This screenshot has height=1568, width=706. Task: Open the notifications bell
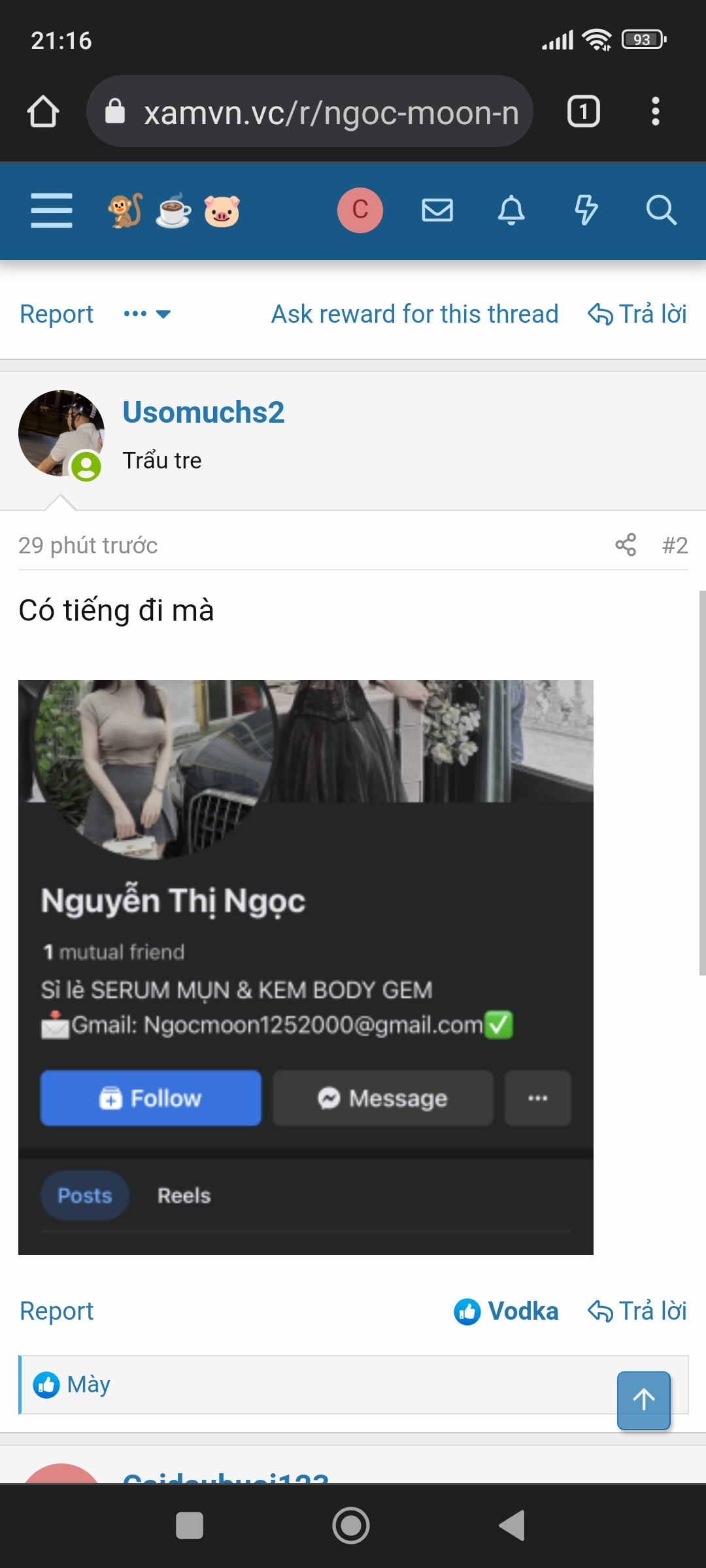[x=511, y=210]
